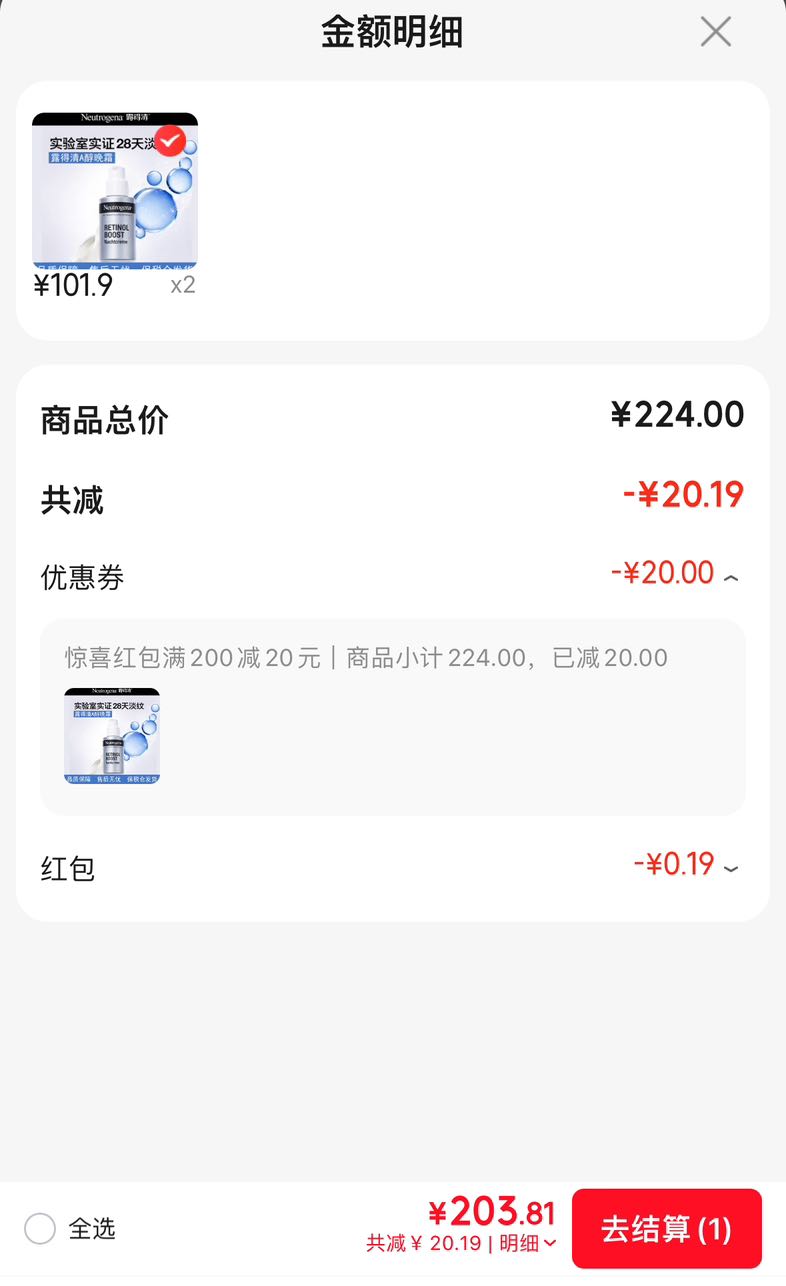This screenshot has height=1286, width=786.
Task: Expand the 红包 discount details
Action: [x=731, y=868]
